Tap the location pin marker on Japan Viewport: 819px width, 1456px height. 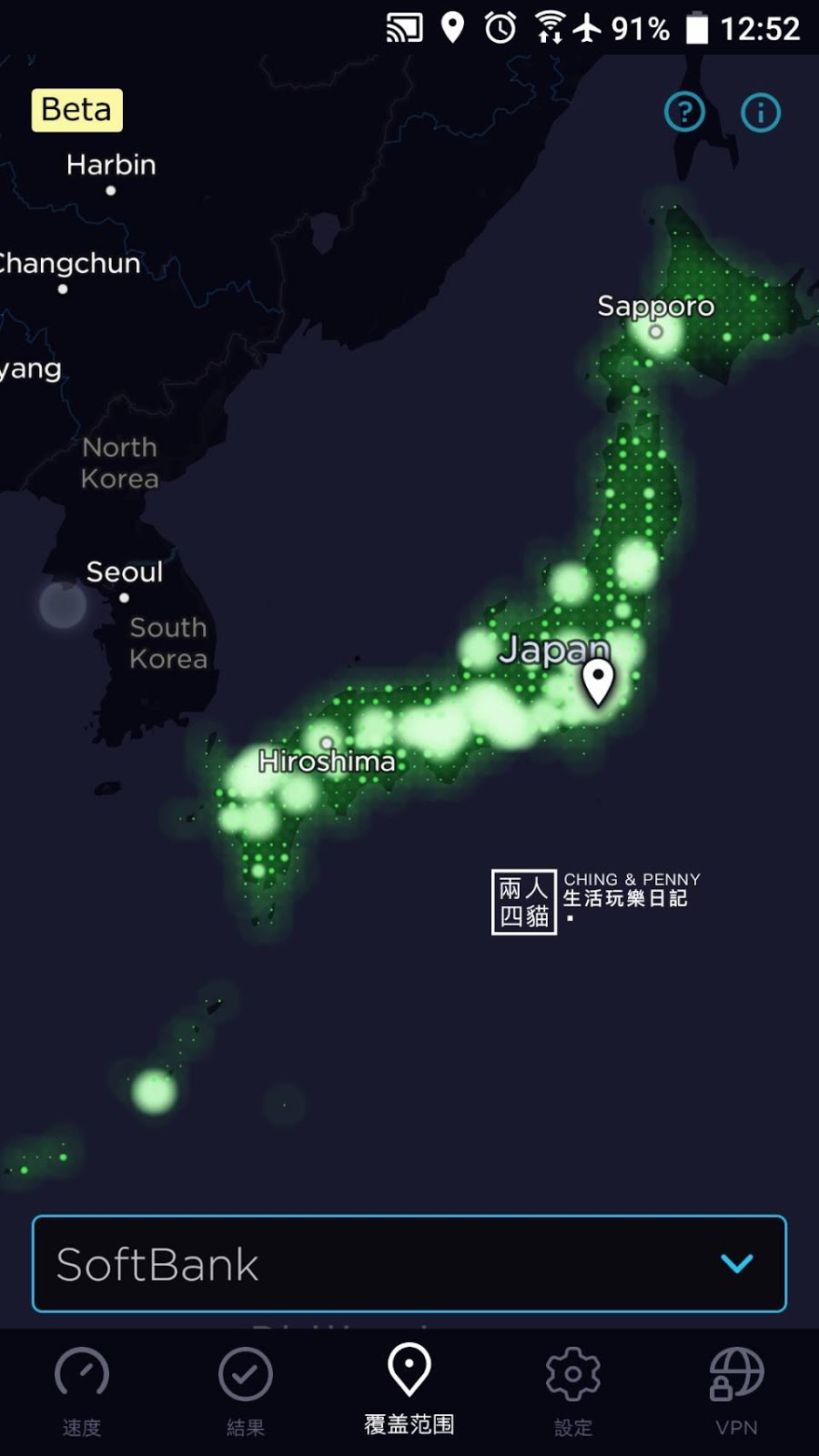tap(598, 681)
